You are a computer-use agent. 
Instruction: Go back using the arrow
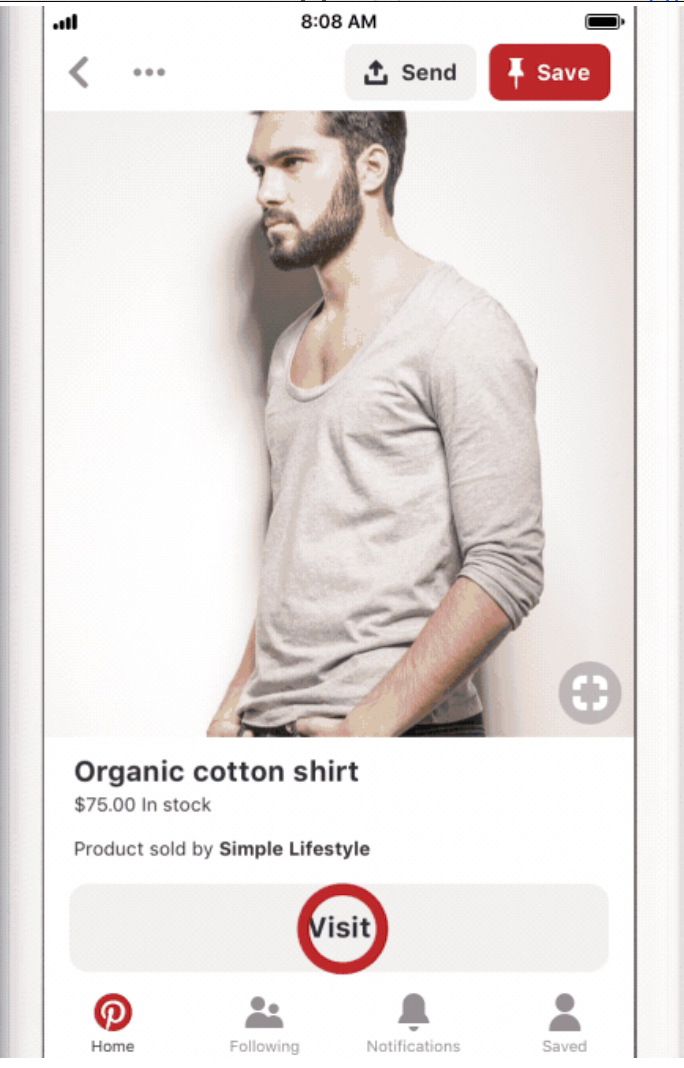pos(78,73)
